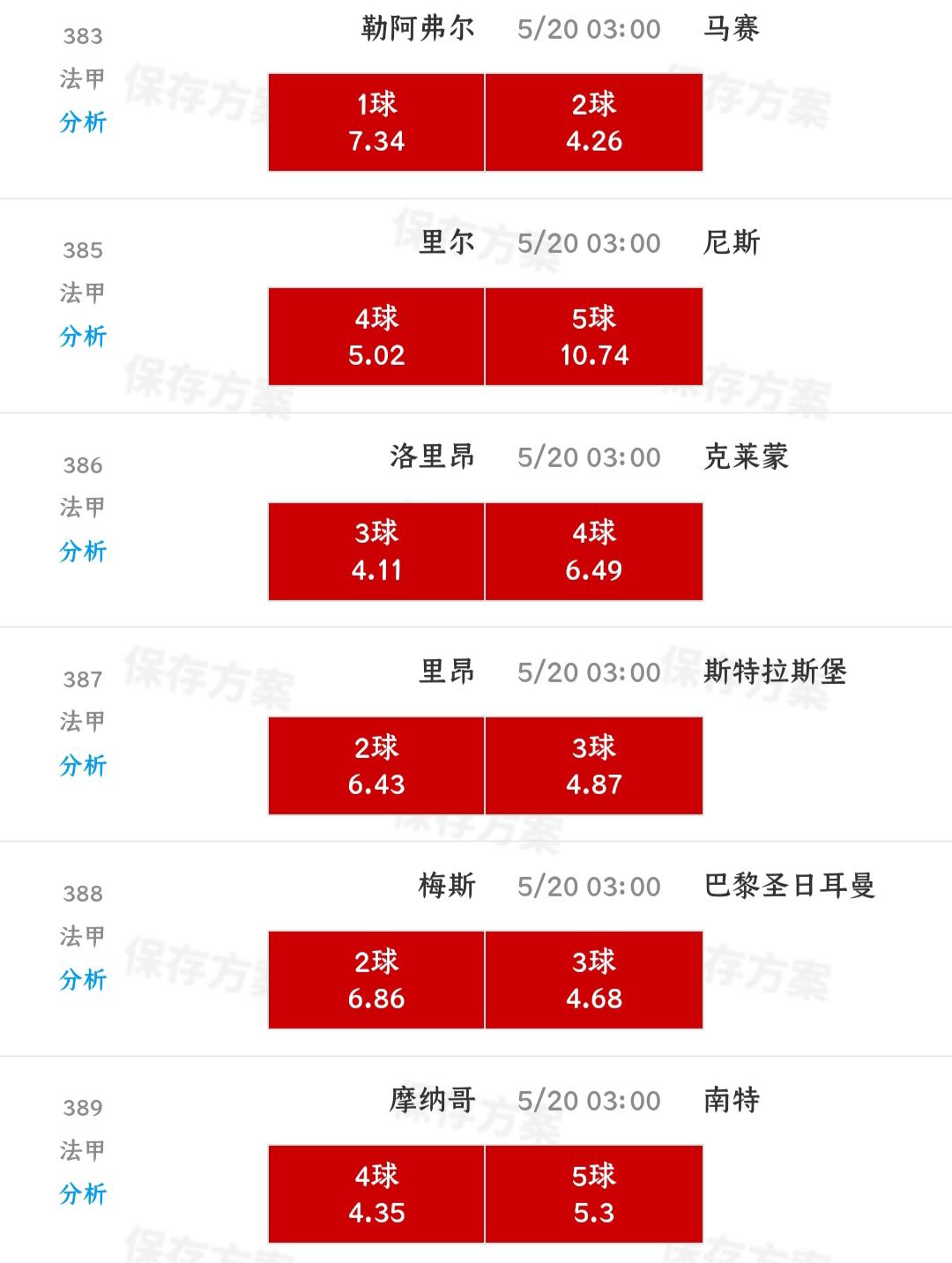
Task: Open analysis for match 388 梅斯 vs 巴黎圣日耳曼
Action: (x=83, y=979)
